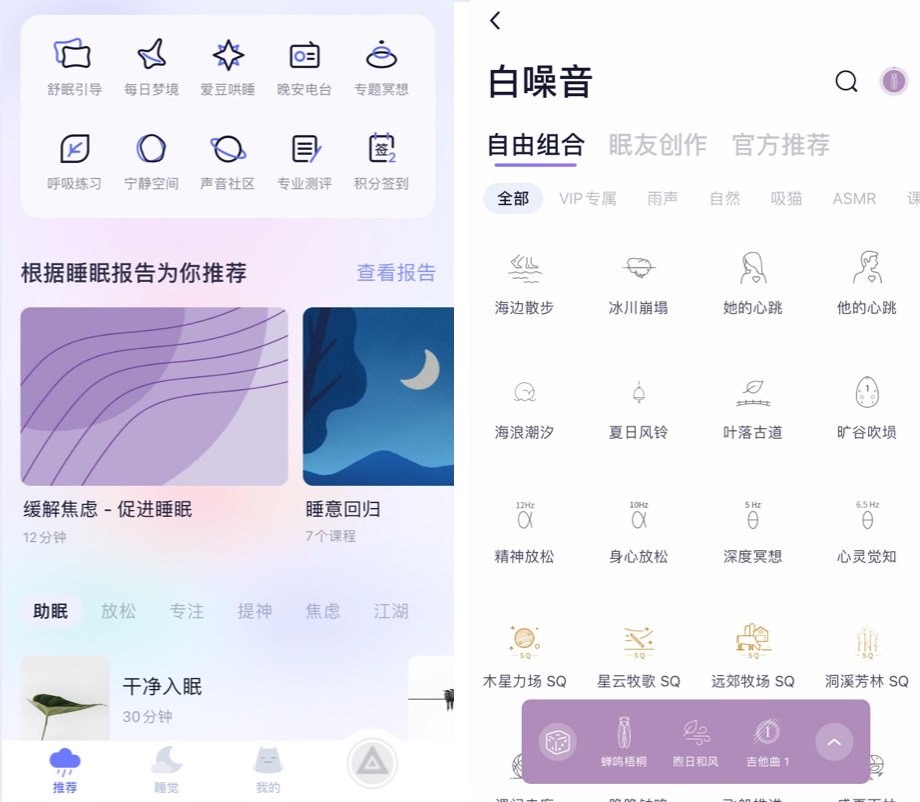Viewport: 920px width, 802px height.
Task: Open the 干净入眠 track
Action: [162, 698]
